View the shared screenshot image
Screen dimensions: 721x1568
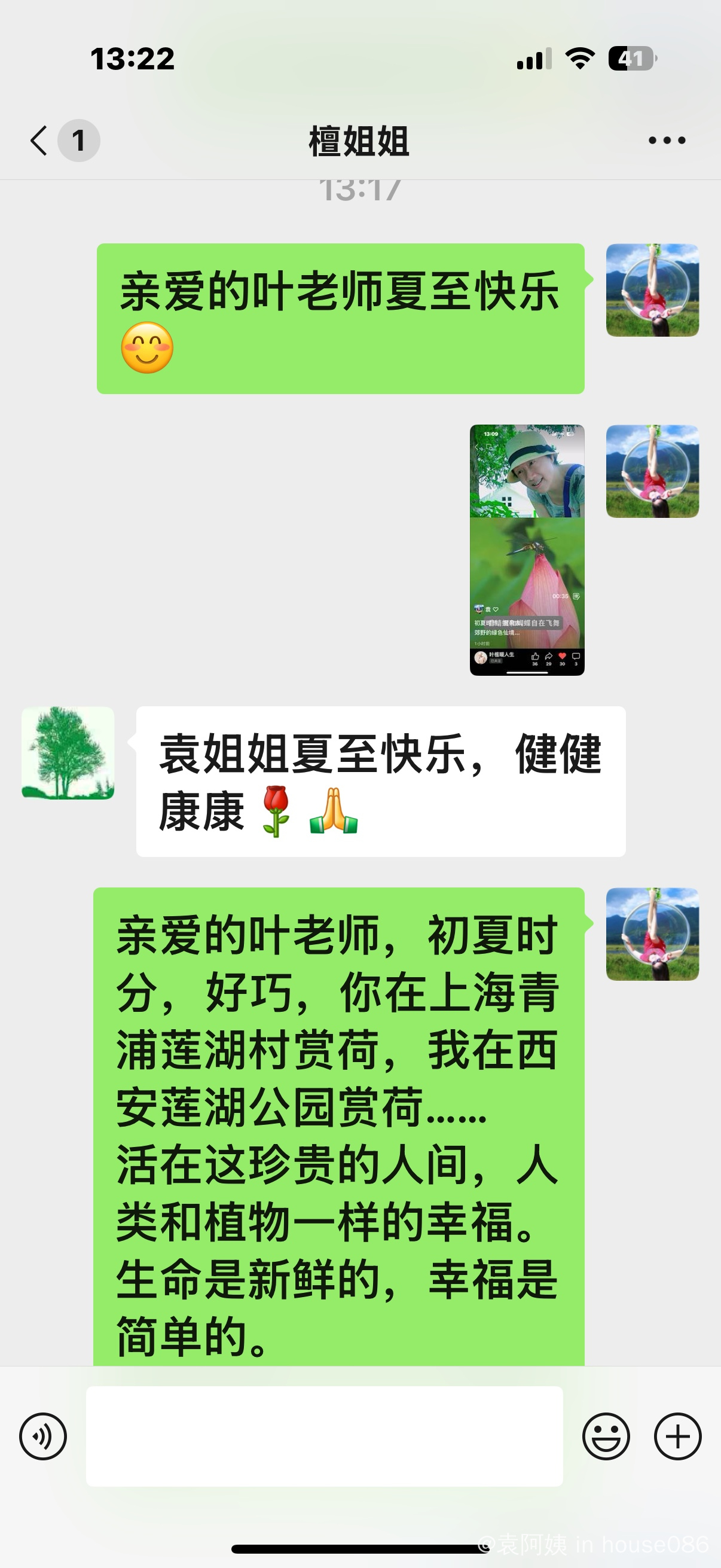point(527,550)
